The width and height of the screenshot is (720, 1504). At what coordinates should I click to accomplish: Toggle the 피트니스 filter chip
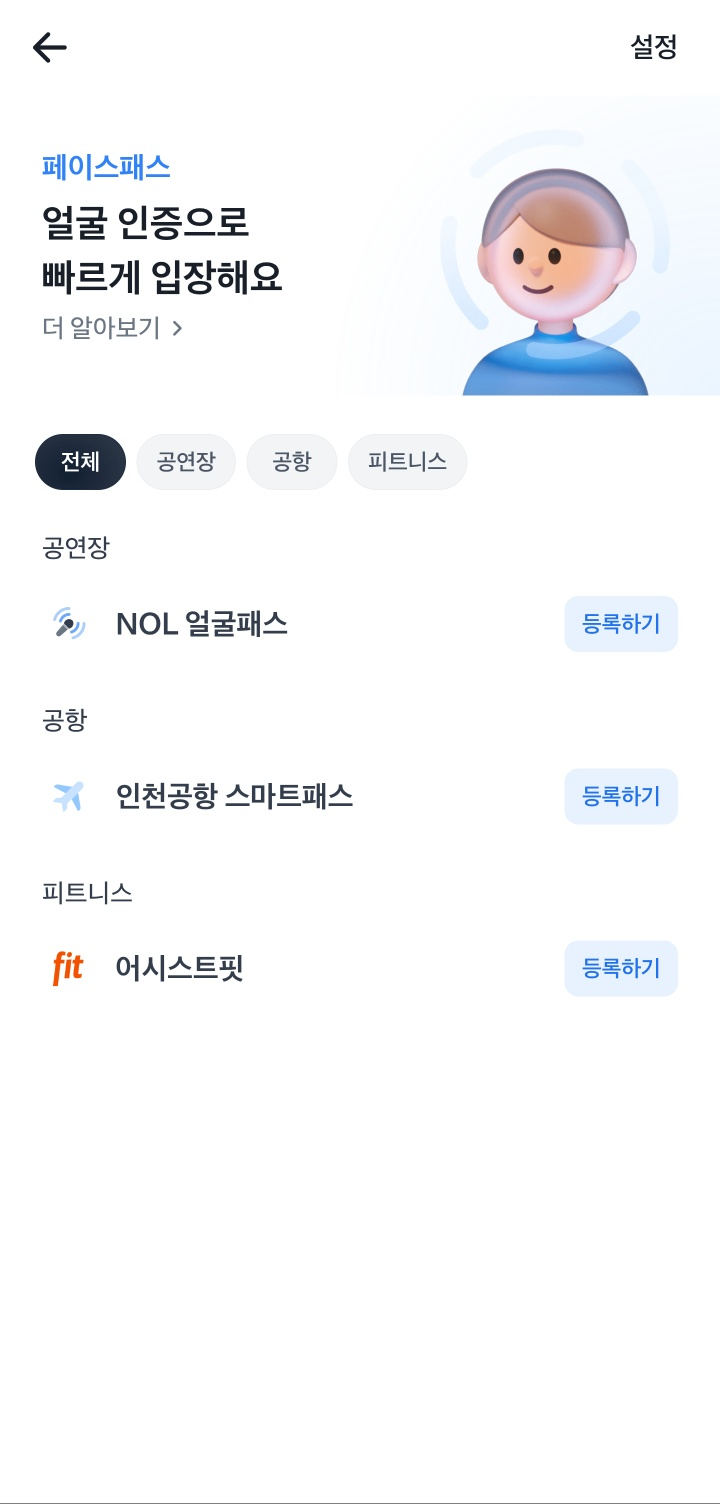(407, 461)
